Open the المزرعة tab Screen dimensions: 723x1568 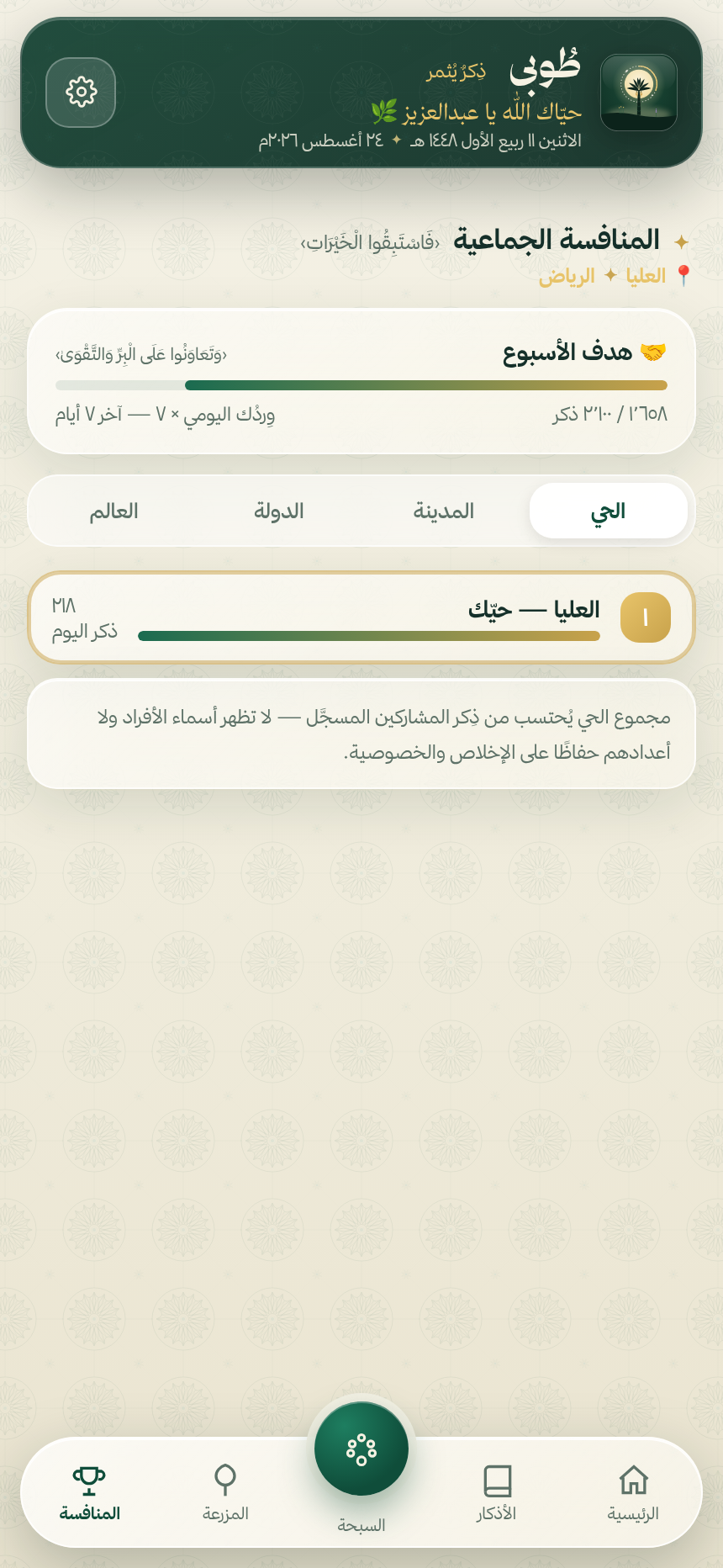pyautogui.click(x=225, y=1492)
